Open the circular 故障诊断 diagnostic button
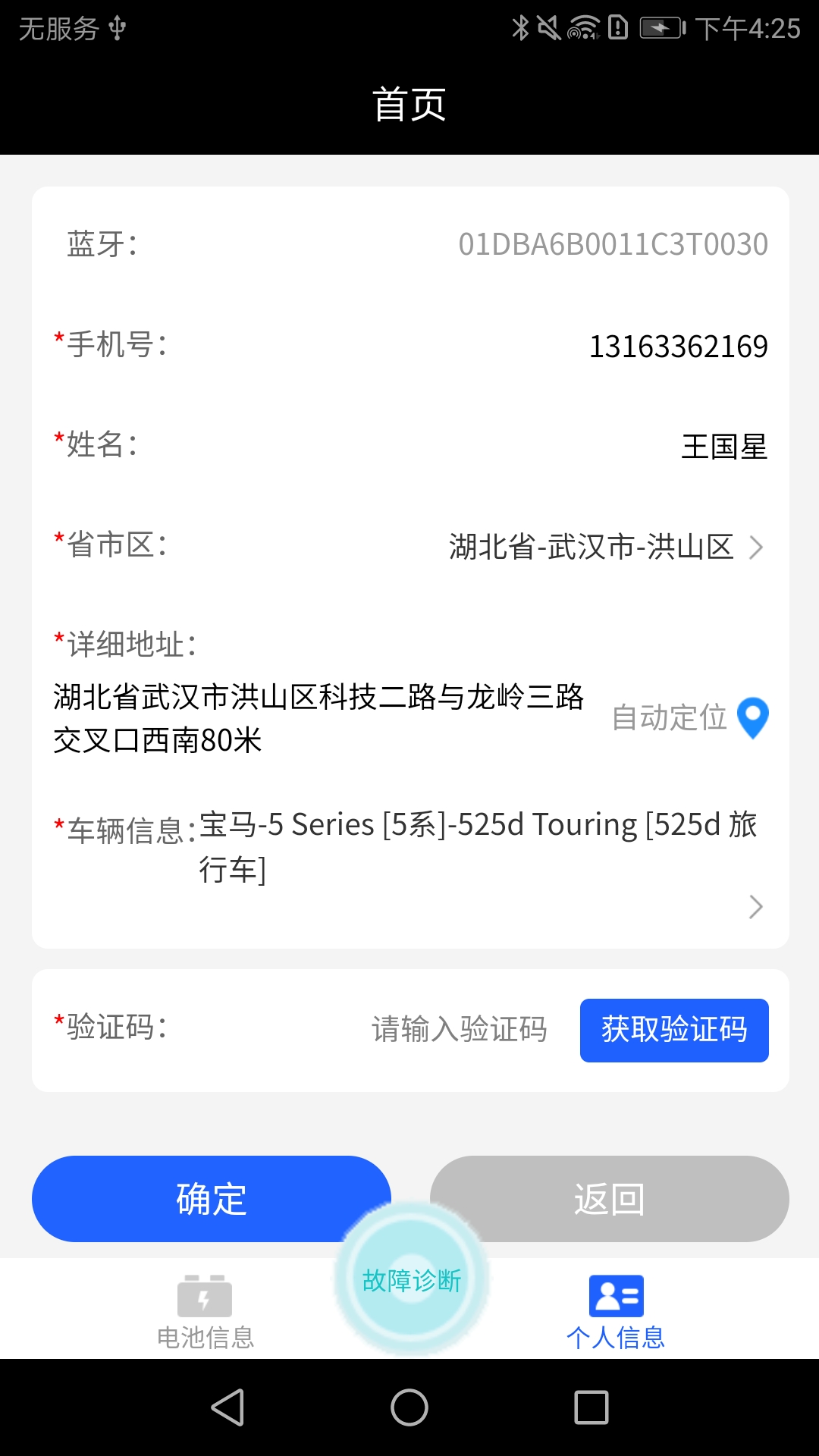 409,1282
